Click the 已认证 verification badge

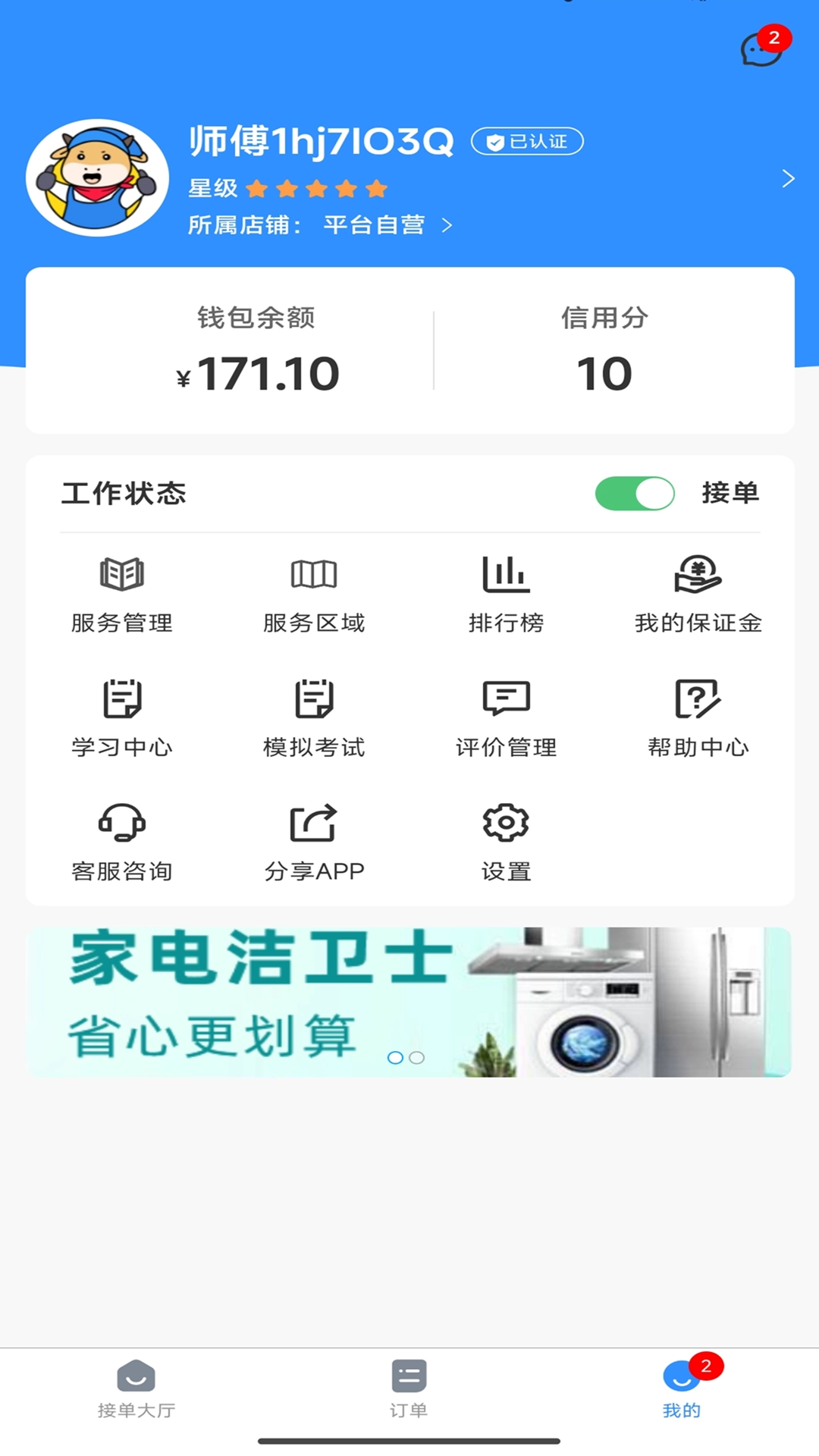click(x=526, y=141)
